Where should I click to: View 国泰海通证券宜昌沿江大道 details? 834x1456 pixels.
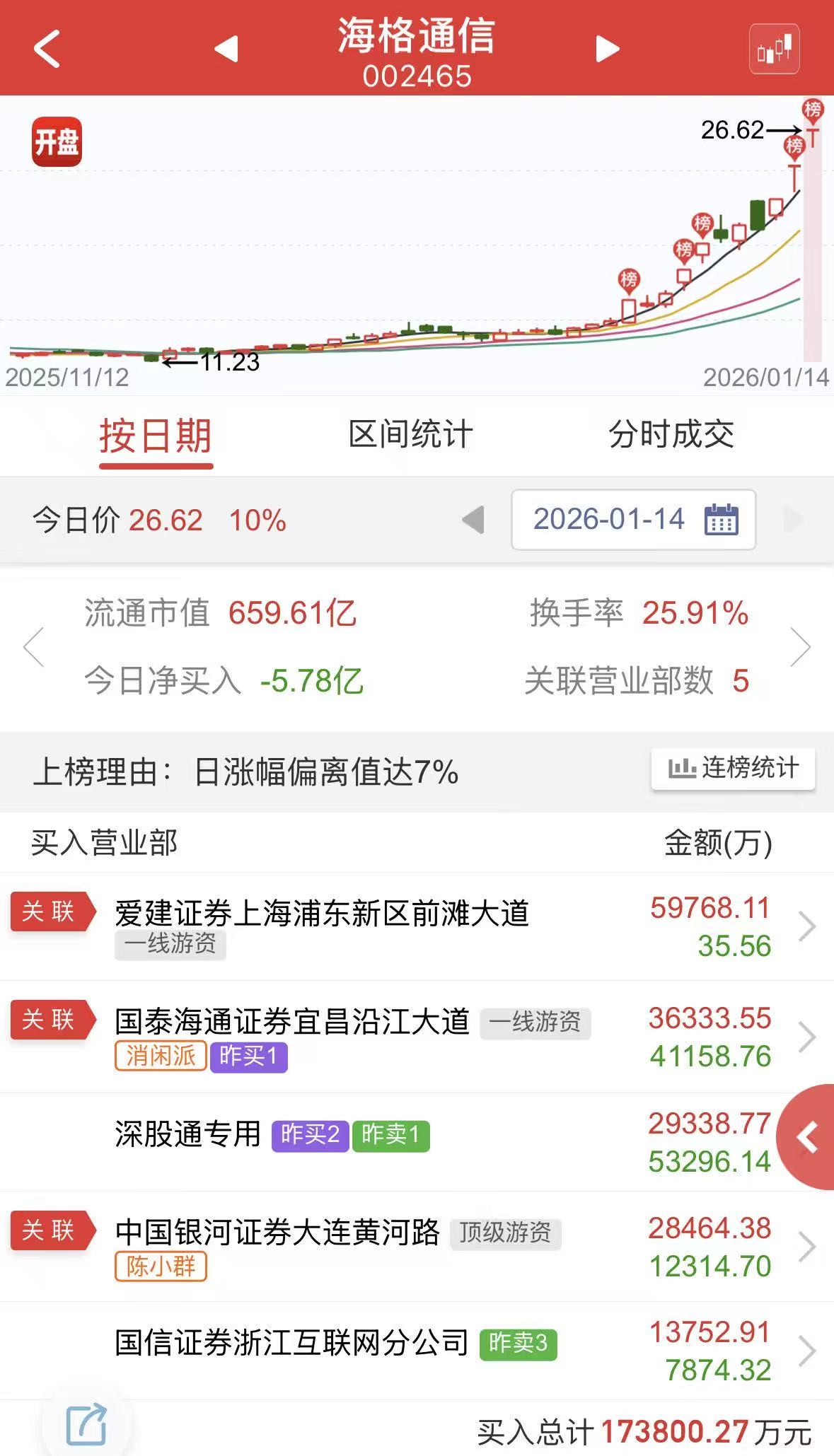292,1022
